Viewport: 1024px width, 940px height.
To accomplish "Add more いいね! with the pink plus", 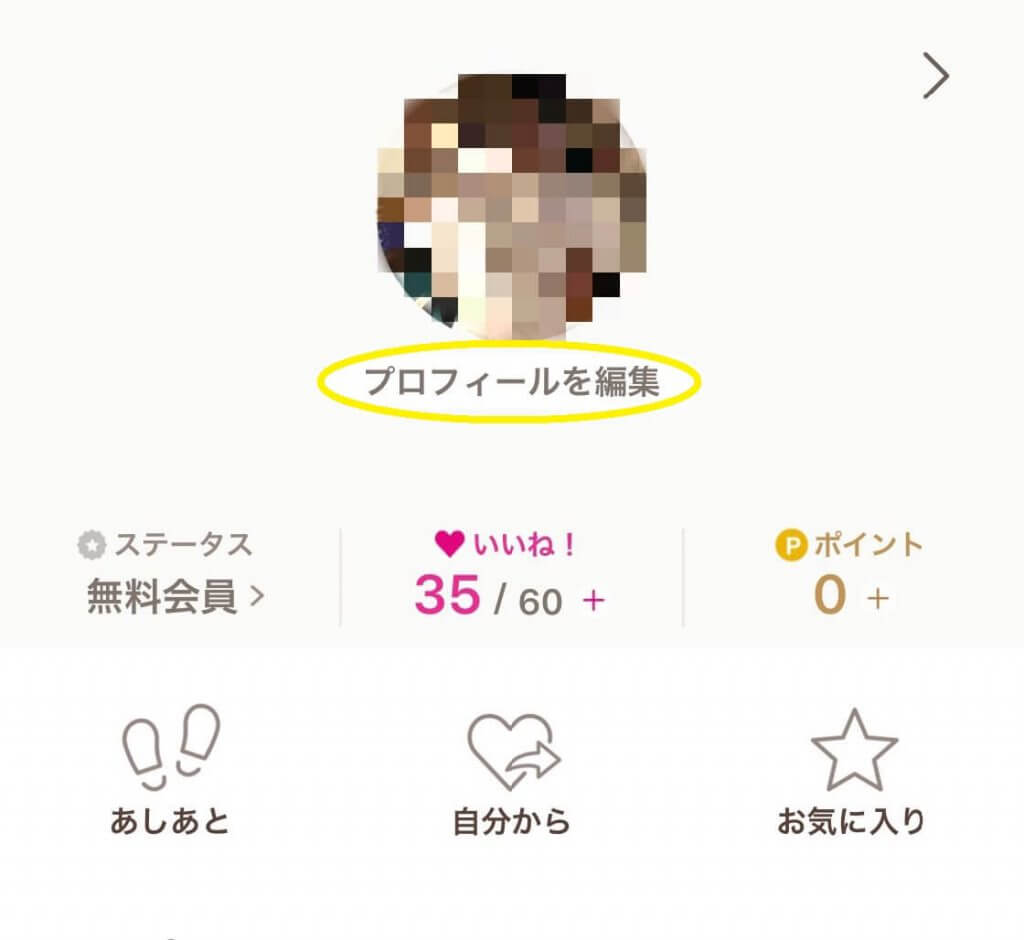I will click(594, 600).
